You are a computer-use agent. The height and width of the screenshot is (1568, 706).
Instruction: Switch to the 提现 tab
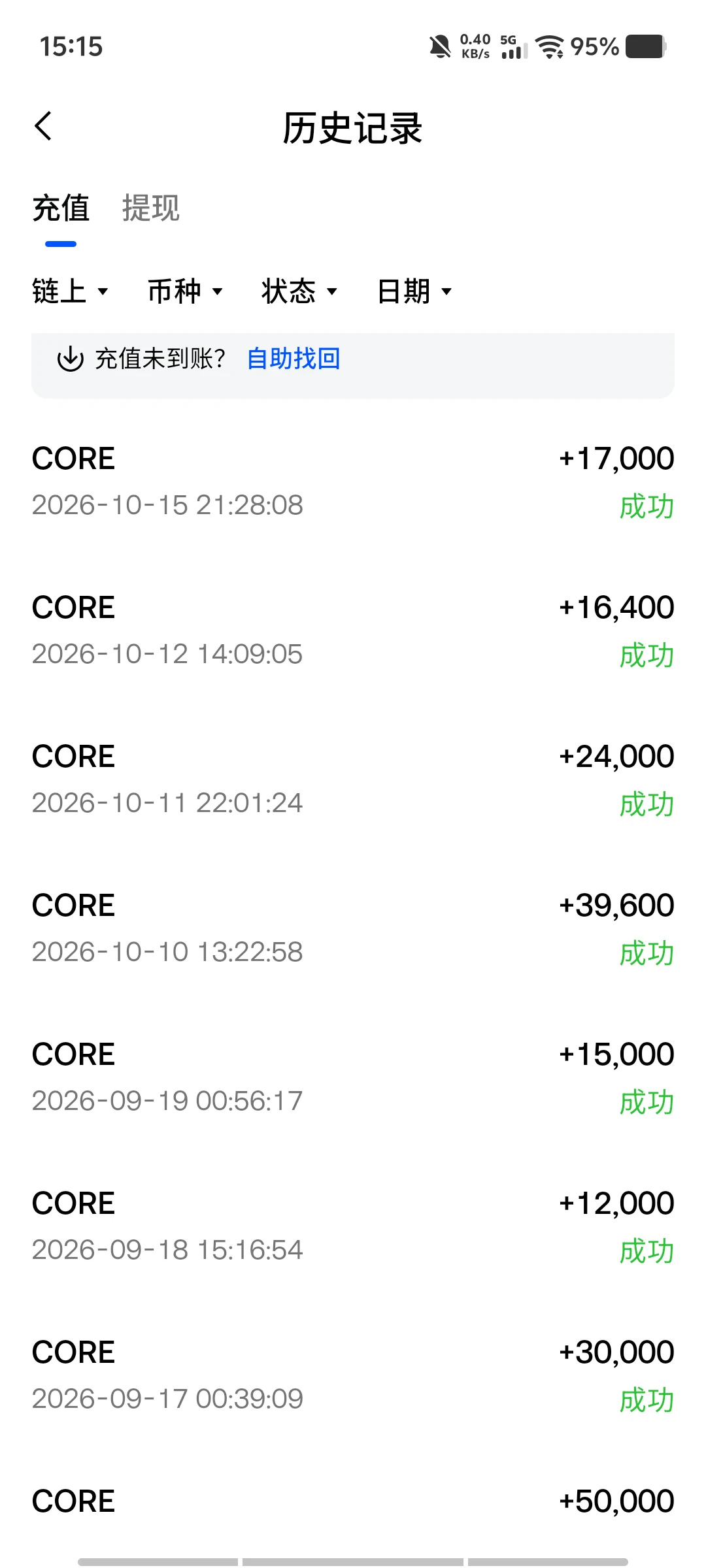pyautogui.click(x=150, y=208)
